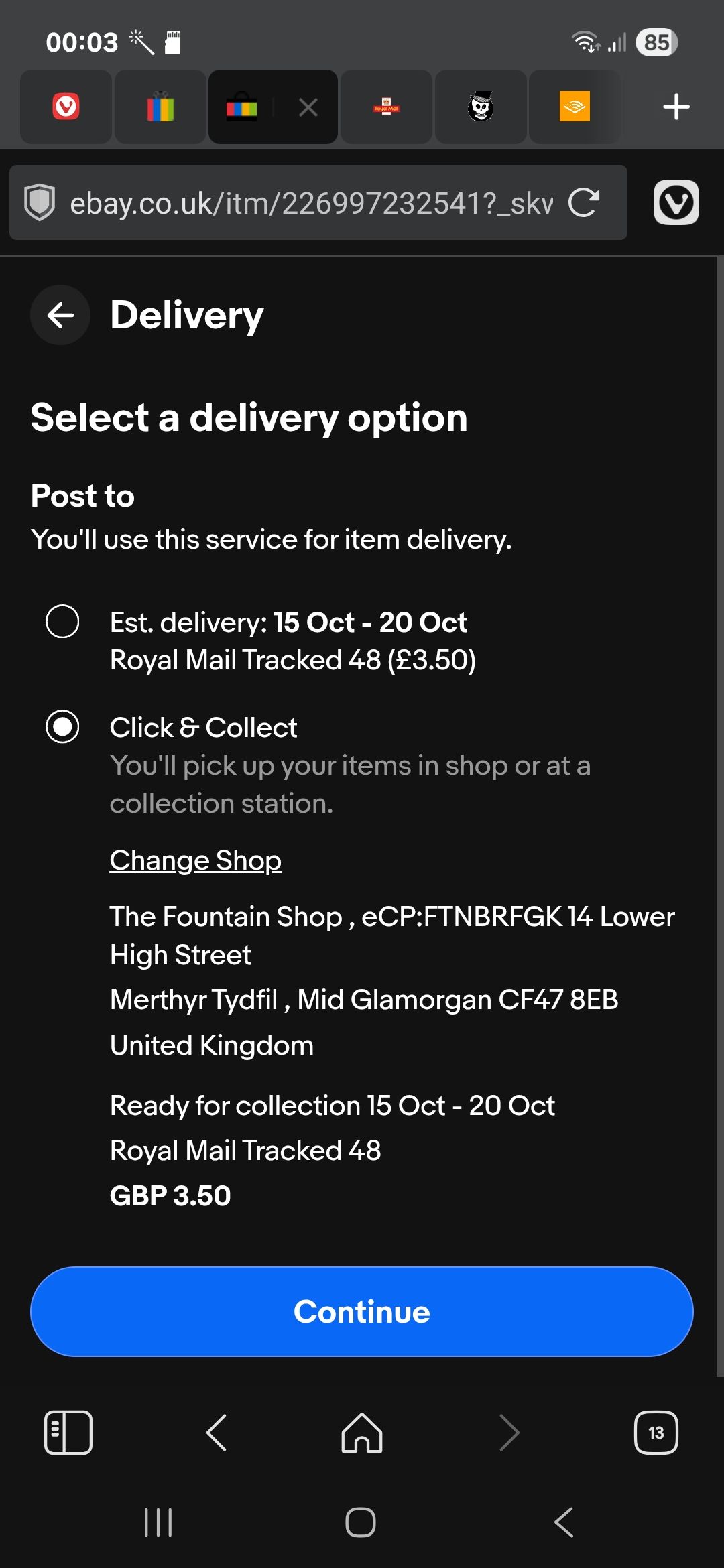Open the Vivaldi menu button

pyautogui.click(x=676, y=202)
